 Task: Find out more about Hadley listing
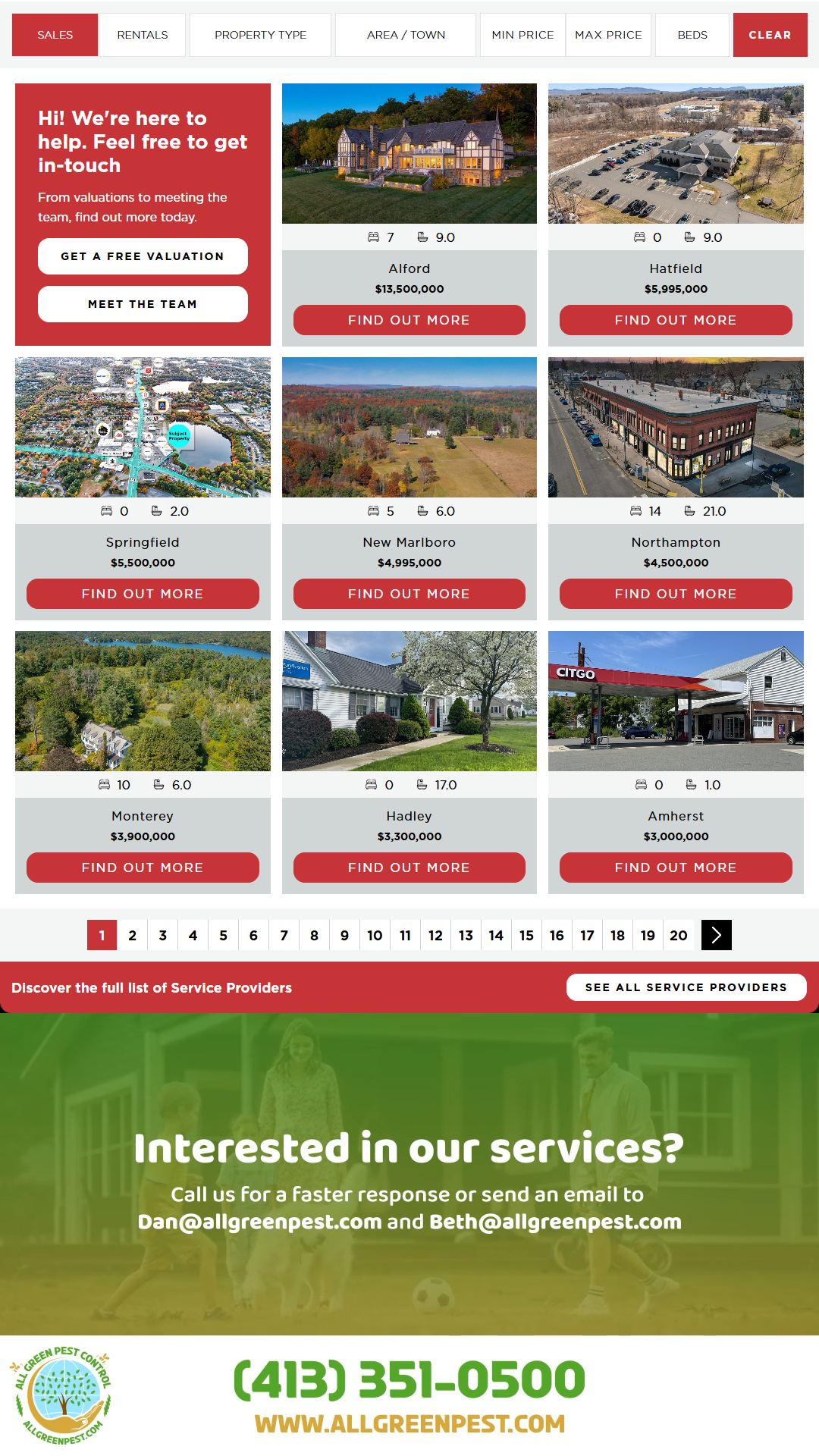409,868
